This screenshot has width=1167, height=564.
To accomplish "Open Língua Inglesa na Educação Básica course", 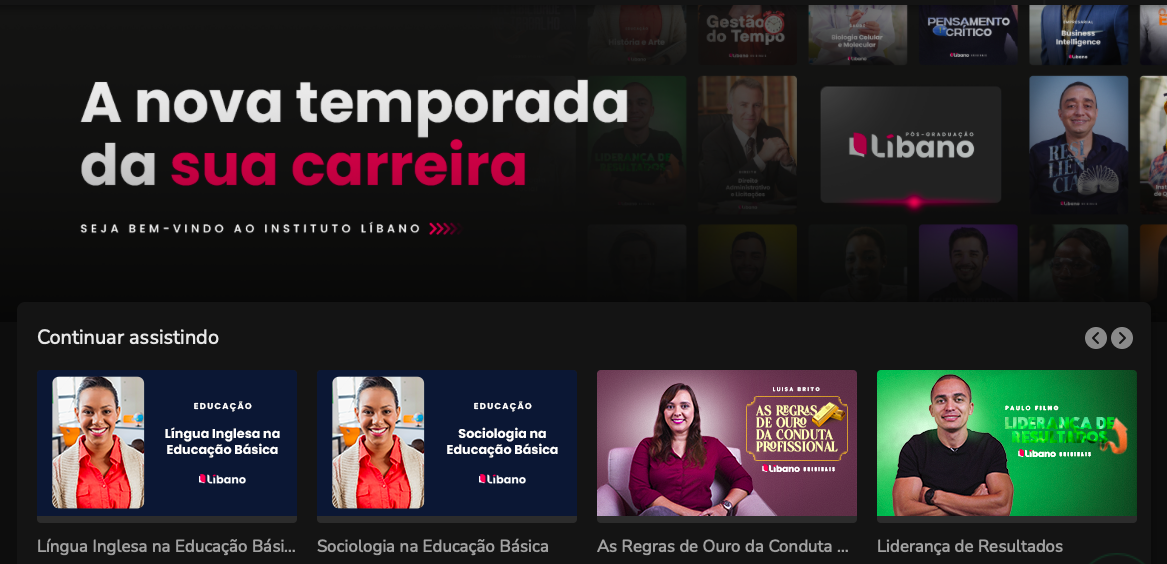I will coord(167,443).
